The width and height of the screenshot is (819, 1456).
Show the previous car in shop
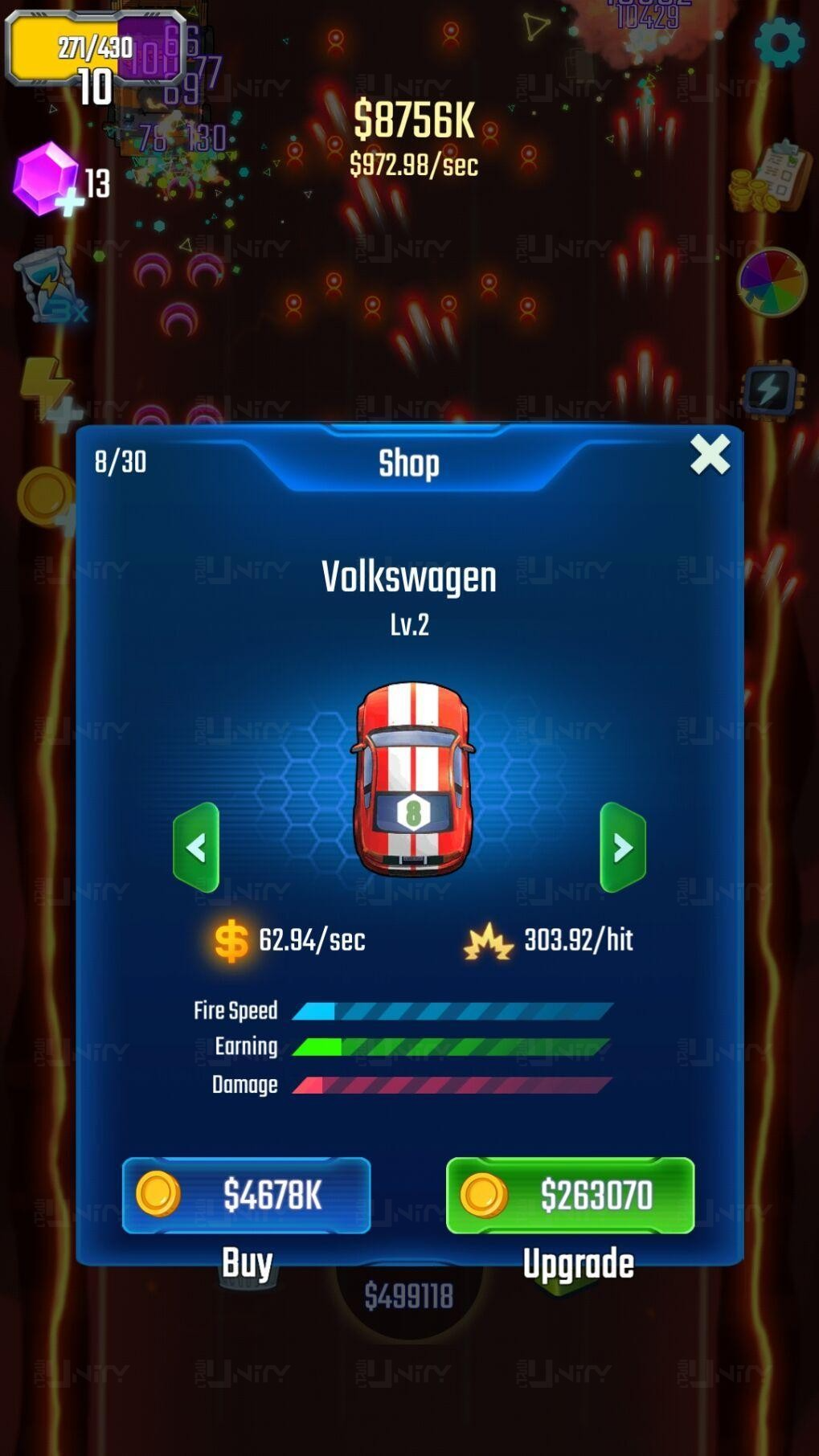(x=196, y=847)
